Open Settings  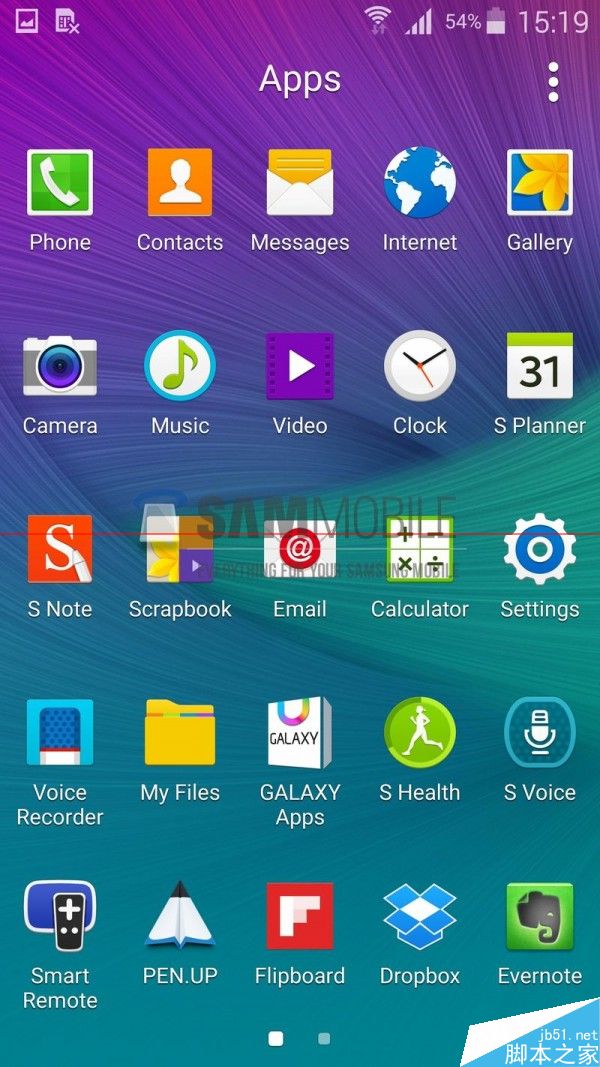[x=540, y=549]
